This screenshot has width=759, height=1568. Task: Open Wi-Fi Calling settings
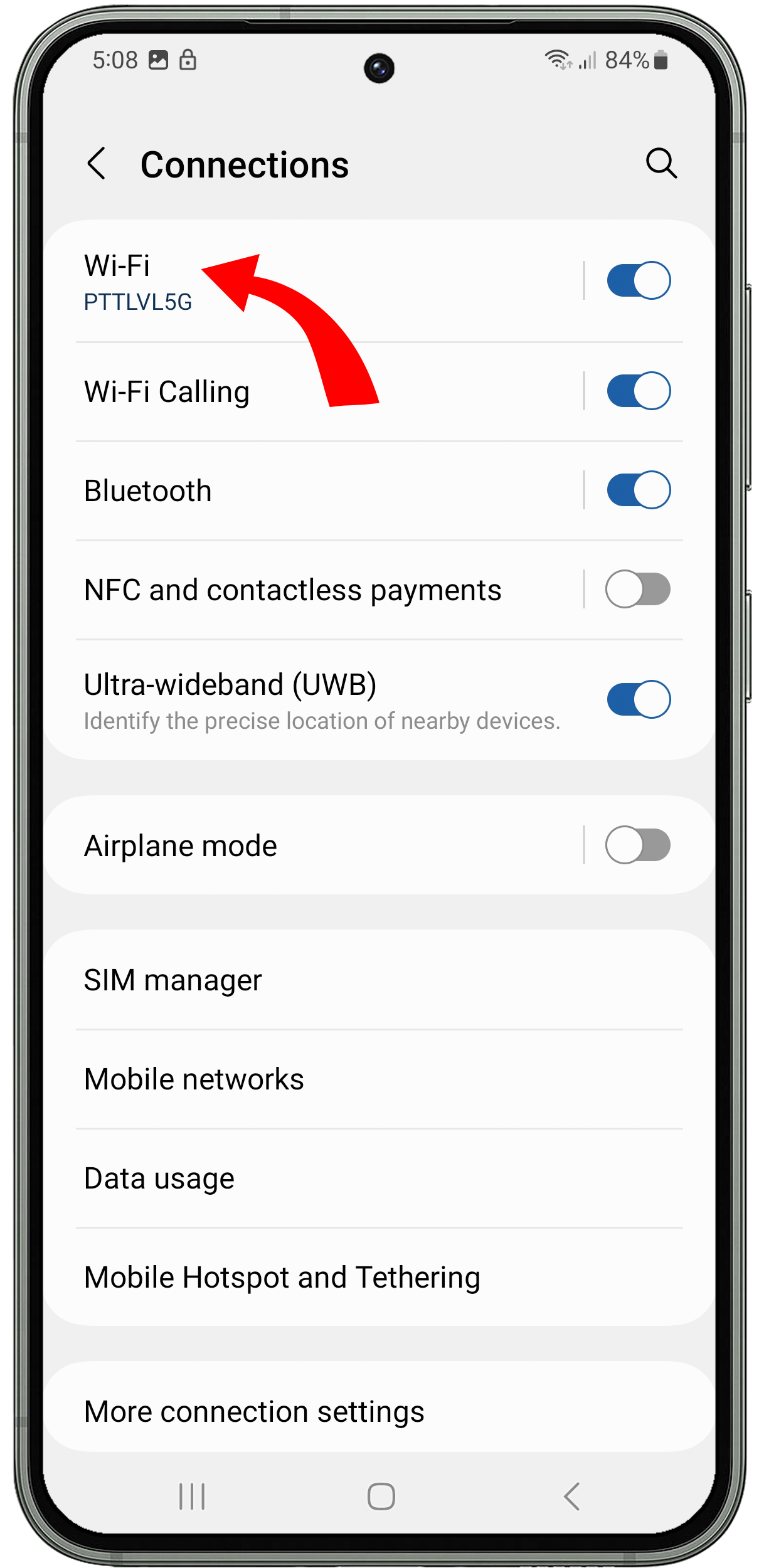[x=314, y=391]
